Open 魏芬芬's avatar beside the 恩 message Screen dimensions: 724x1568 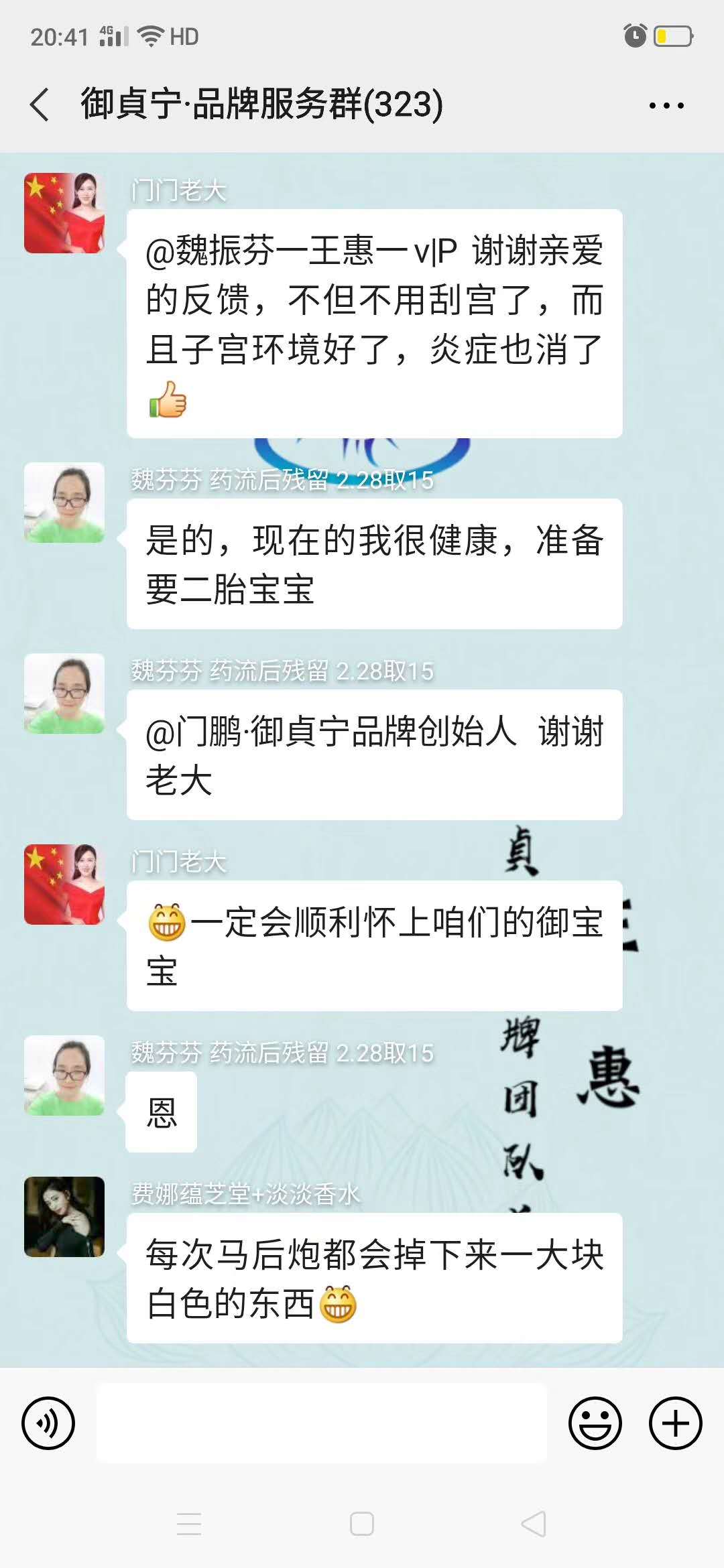[64, 1075]
